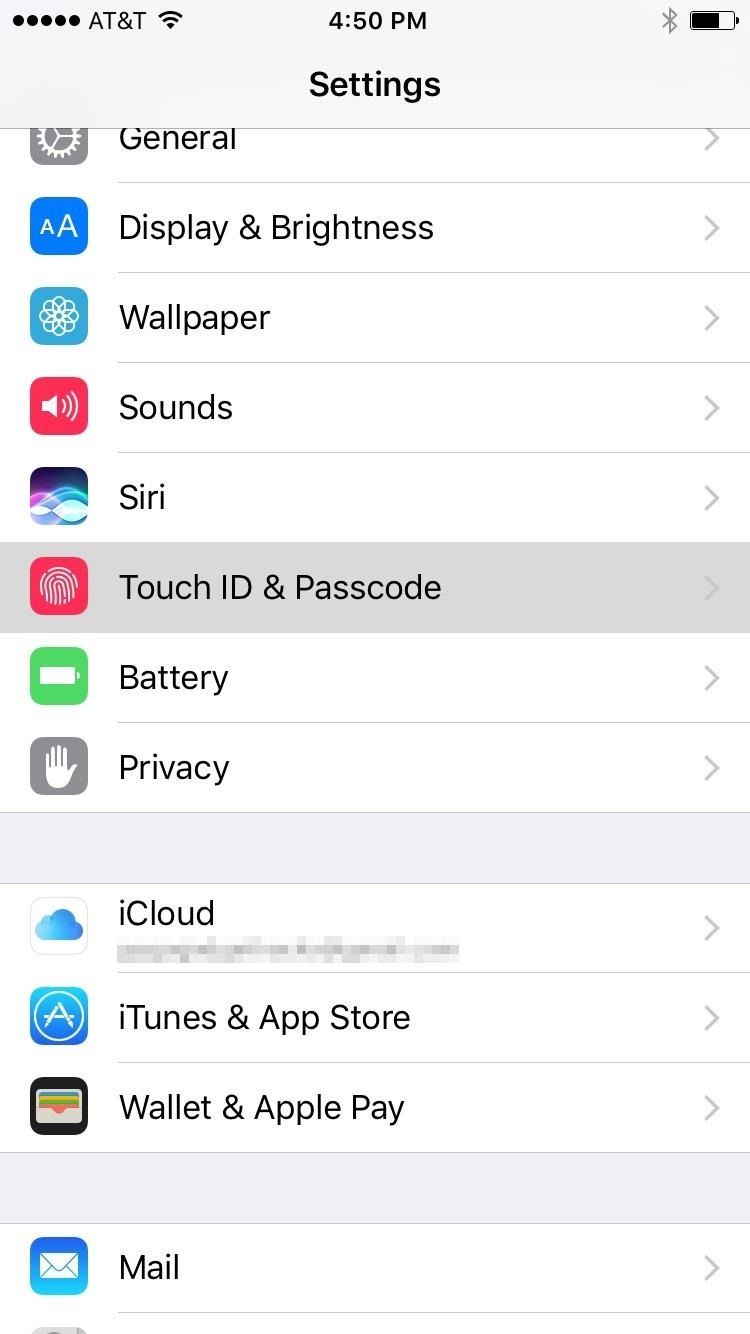The image size is (750, 1334).
Task: Tap the red Sounds speaker icon
Action: (59, 407)
